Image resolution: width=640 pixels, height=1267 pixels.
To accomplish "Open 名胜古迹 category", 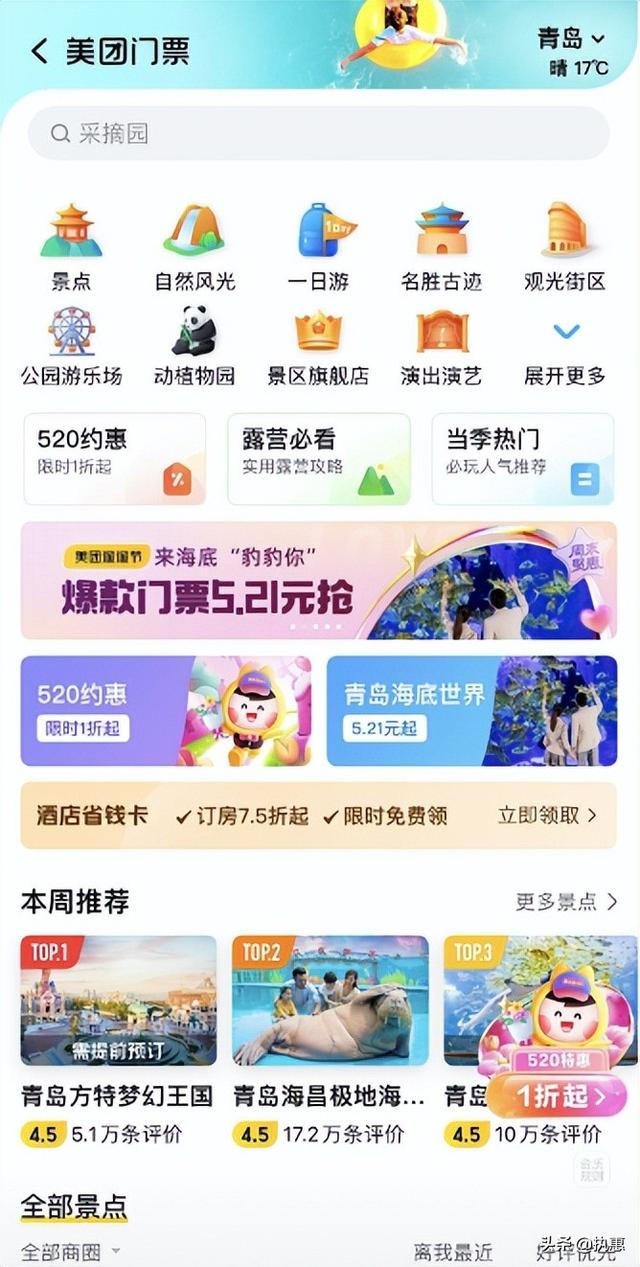I will 442,247.
